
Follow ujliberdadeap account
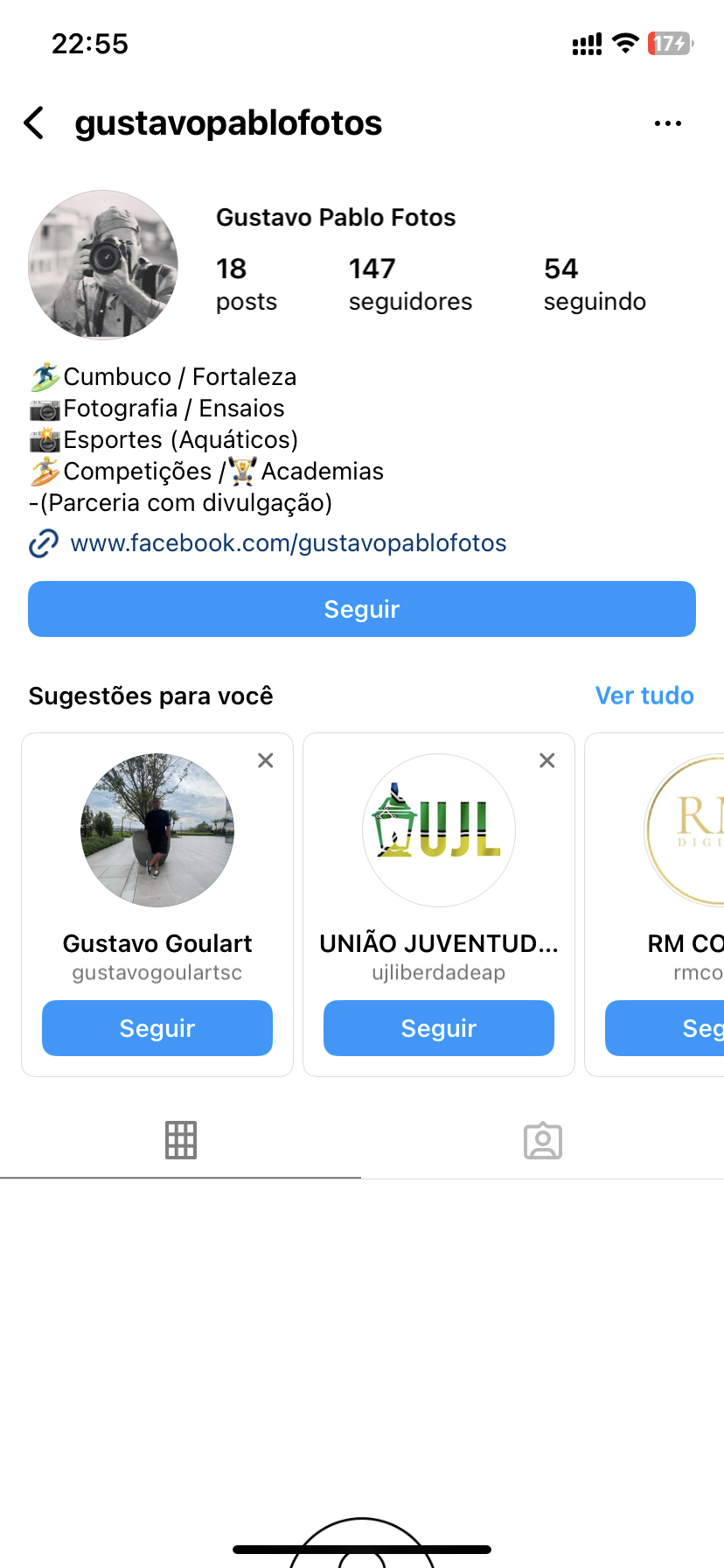439,1028
